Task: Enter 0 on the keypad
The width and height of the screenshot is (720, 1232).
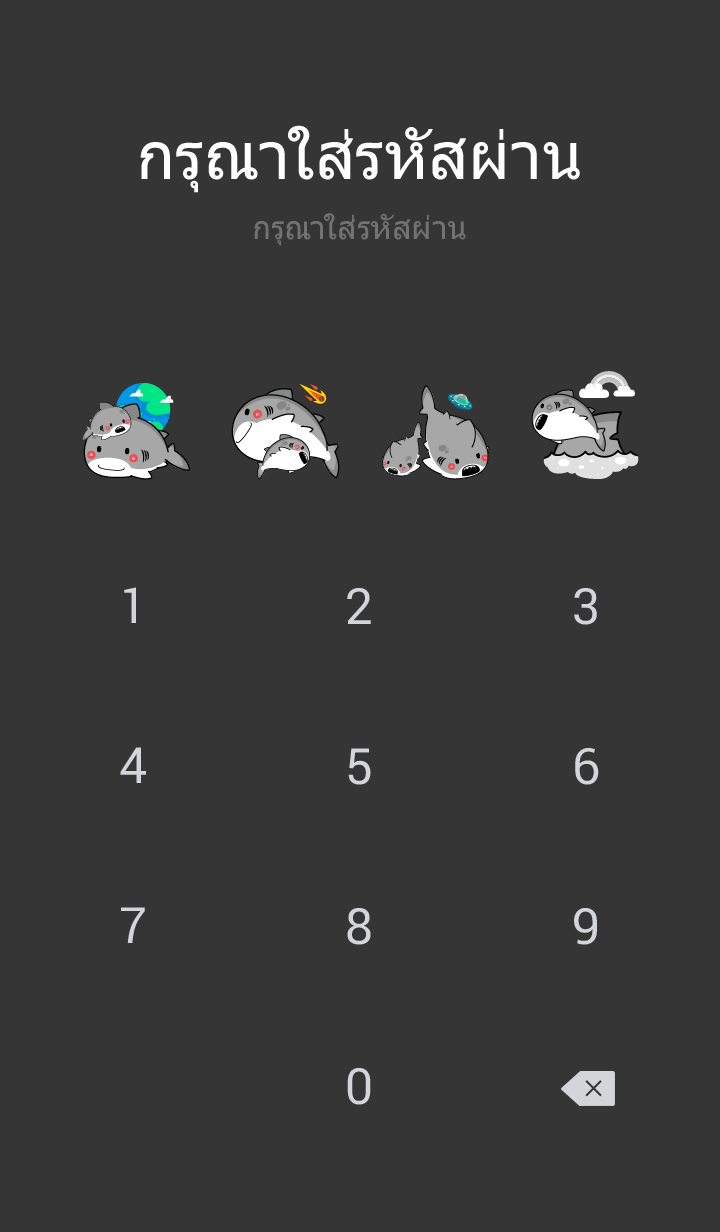Action: 359,1087
